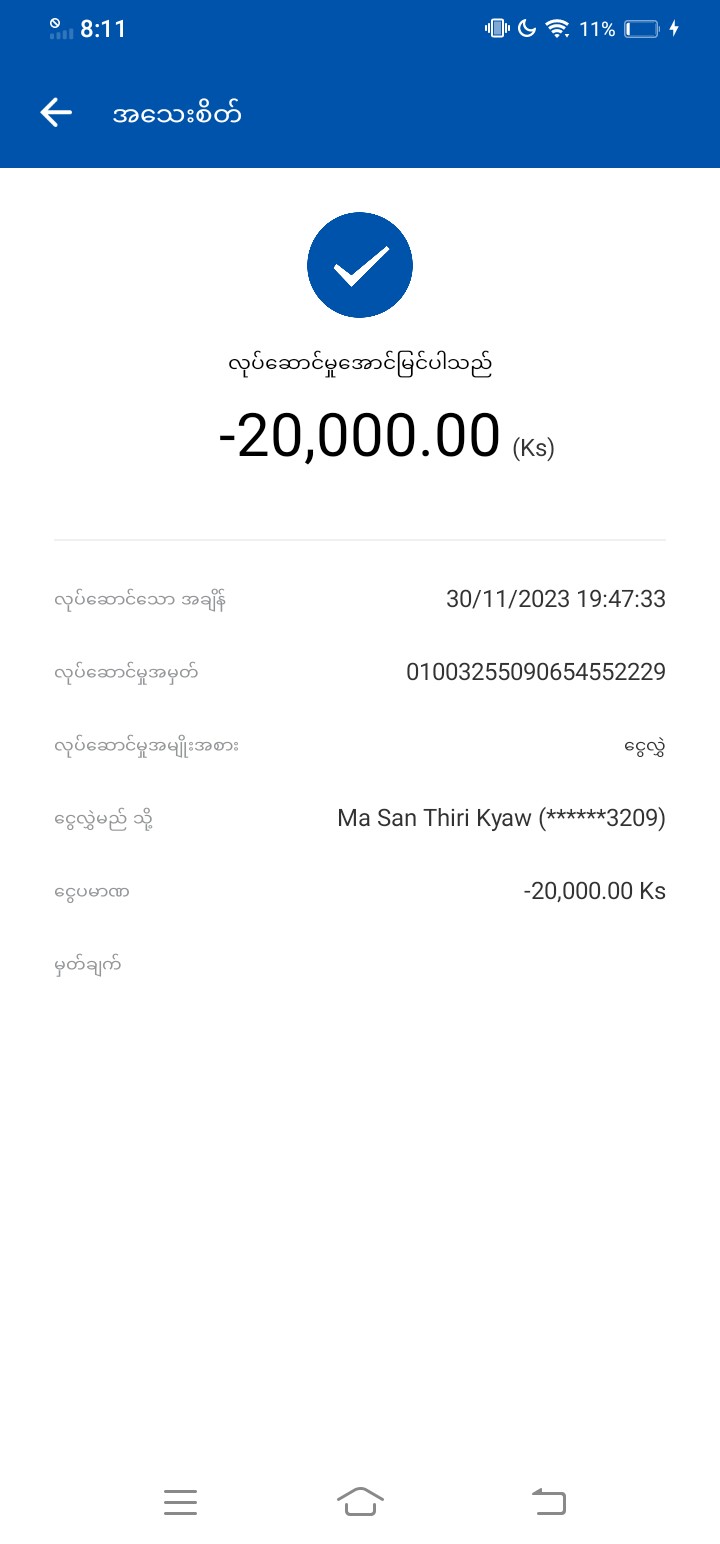Tap the system back button
The width and height of the screenshot is (720, 1544).
pos(548,1501)
